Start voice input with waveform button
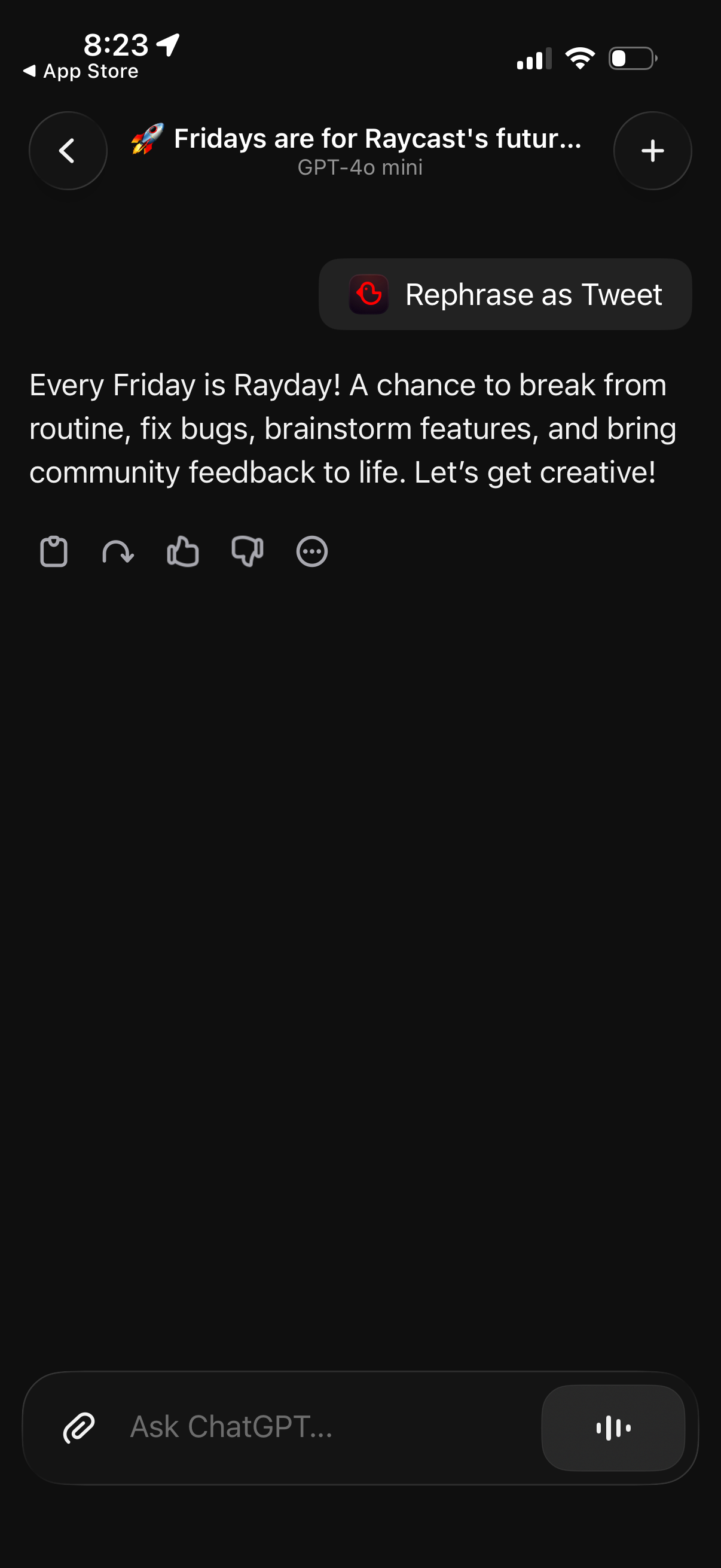Image resolution: width=721 pixels, height=1568 pixels. (613, 1427)
